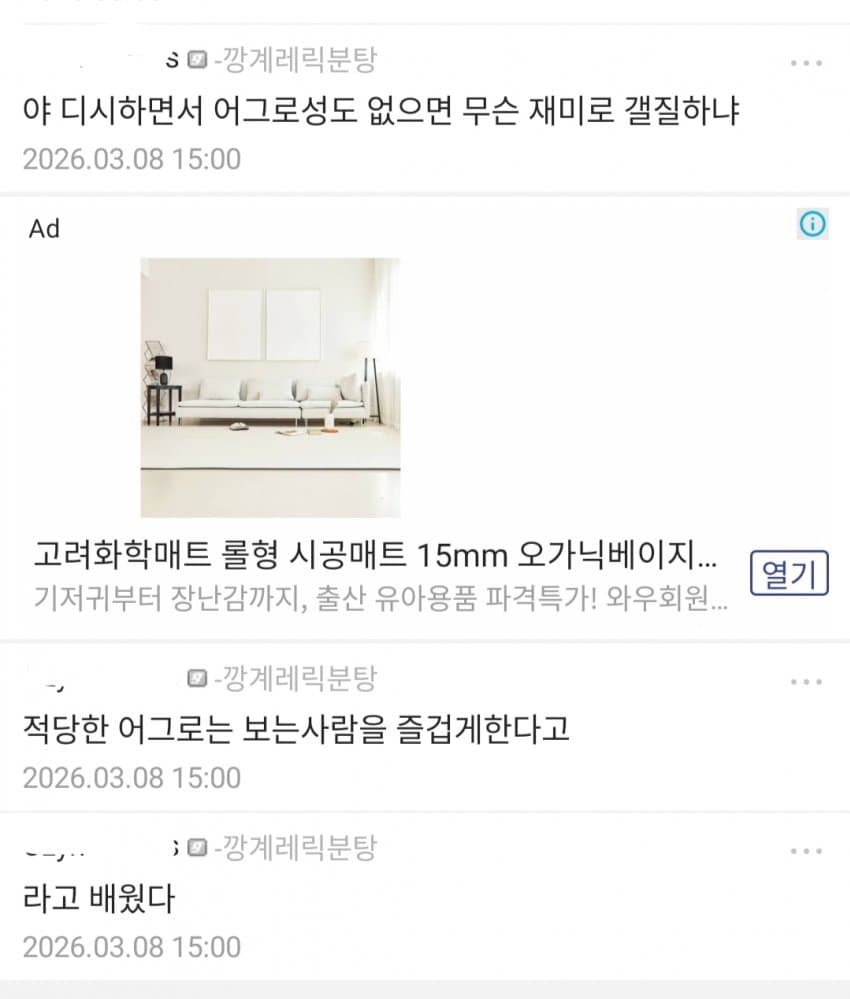Open overflow menu on 라고 배웠다 comment

pos(805,851)
